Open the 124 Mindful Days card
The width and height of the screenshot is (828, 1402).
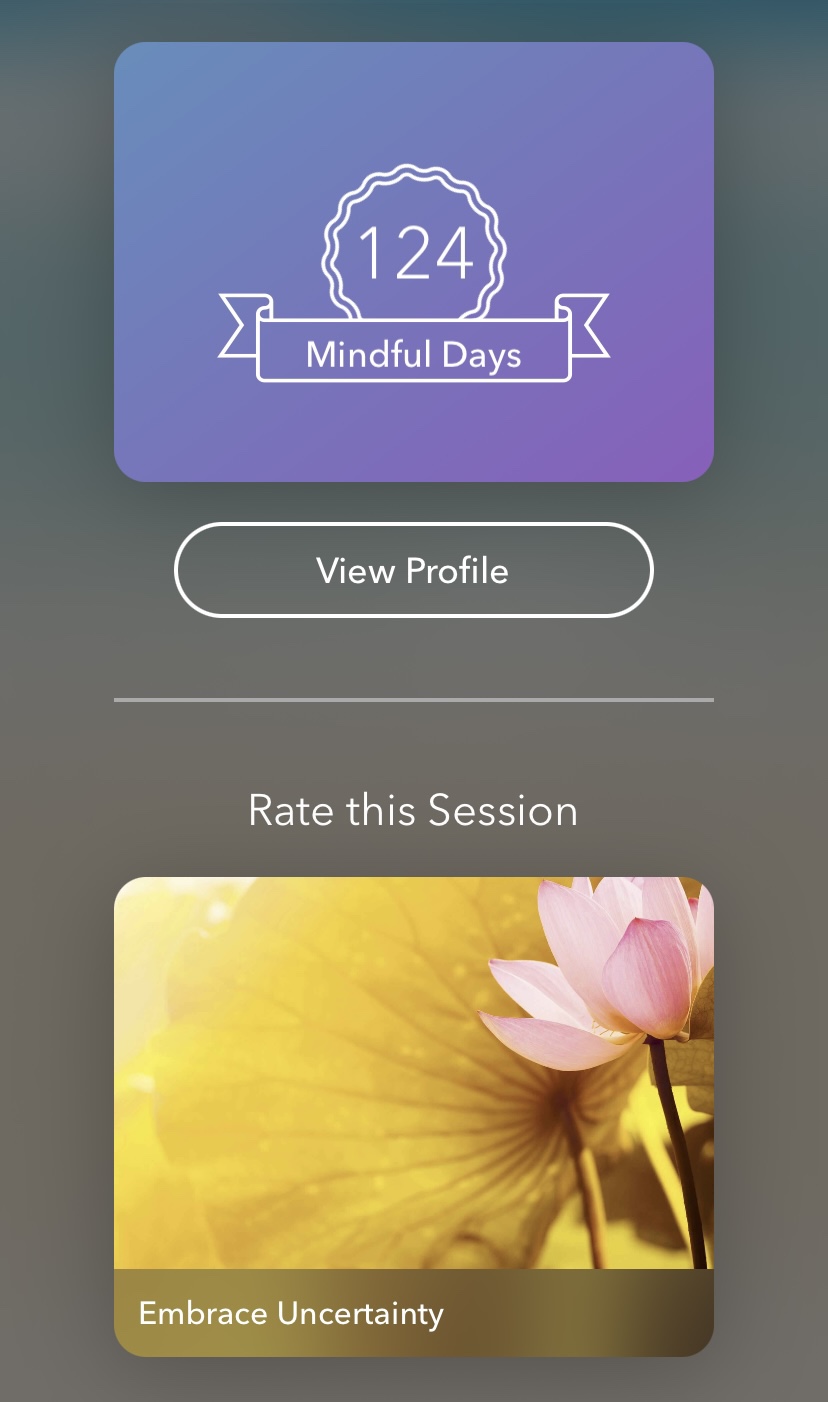pos(413,262)
